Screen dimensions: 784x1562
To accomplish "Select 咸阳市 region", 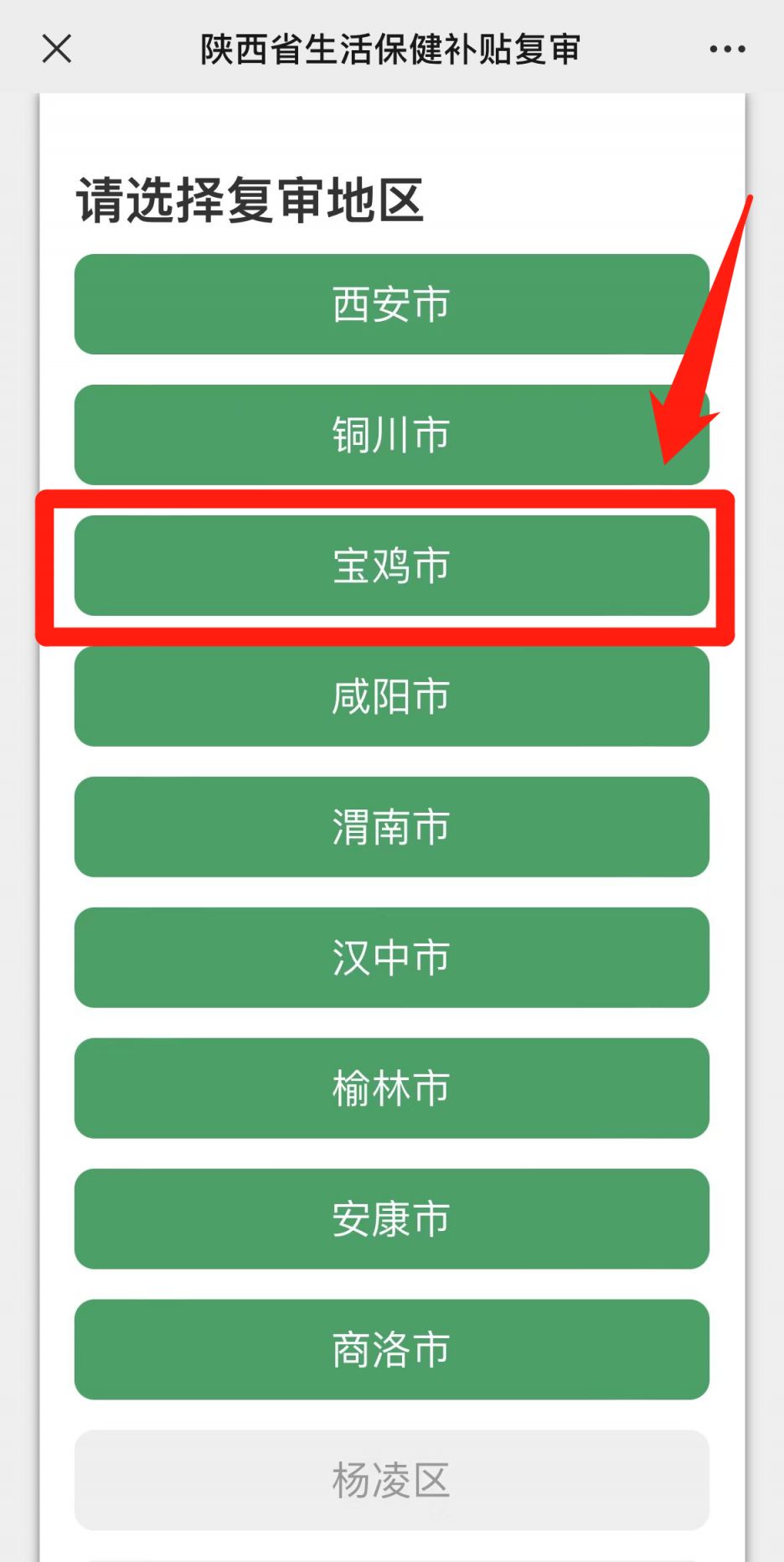I will [392, 696].
